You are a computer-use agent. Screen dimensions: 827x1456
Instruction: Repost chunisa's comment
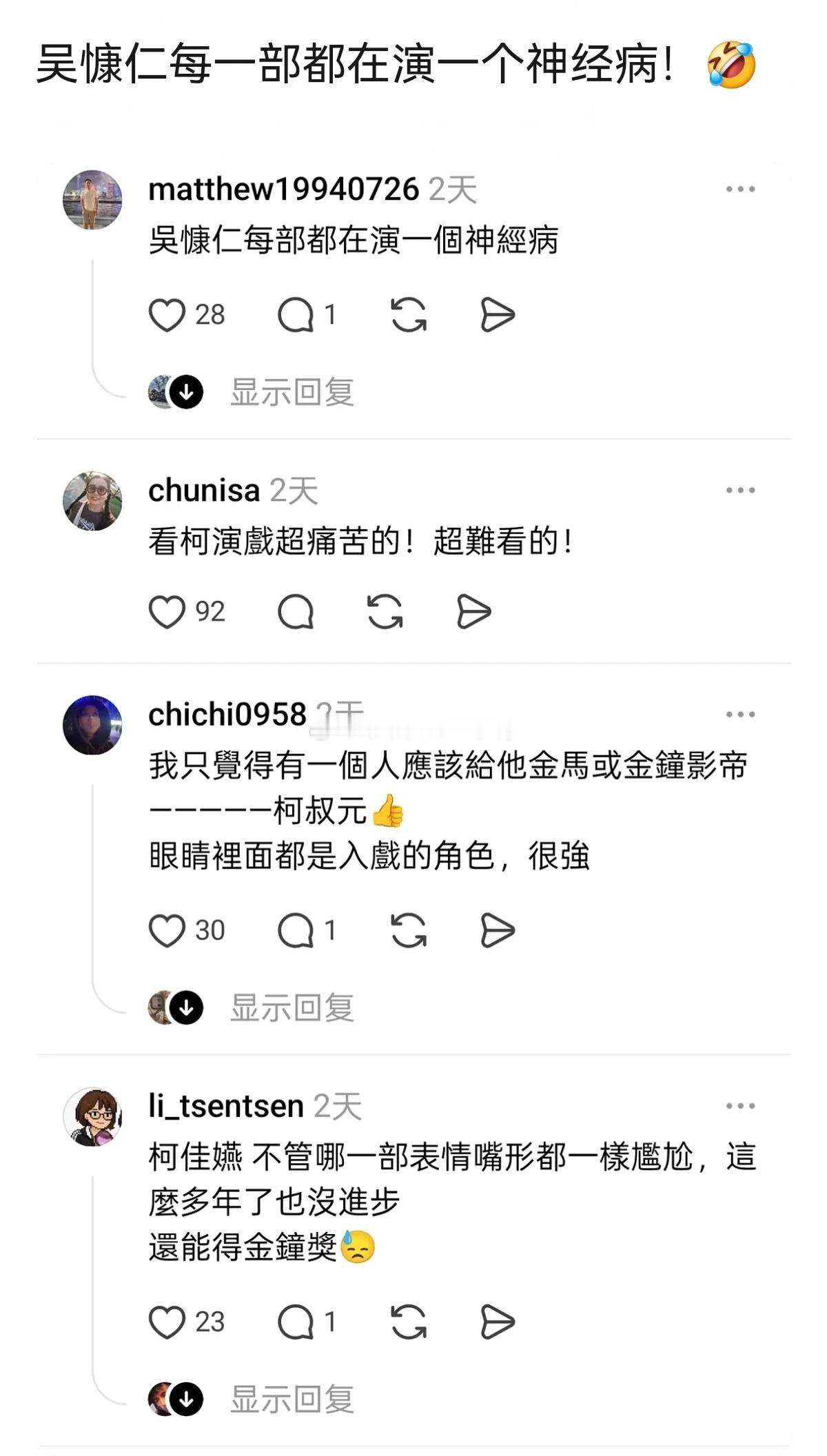tap(385, 612)
